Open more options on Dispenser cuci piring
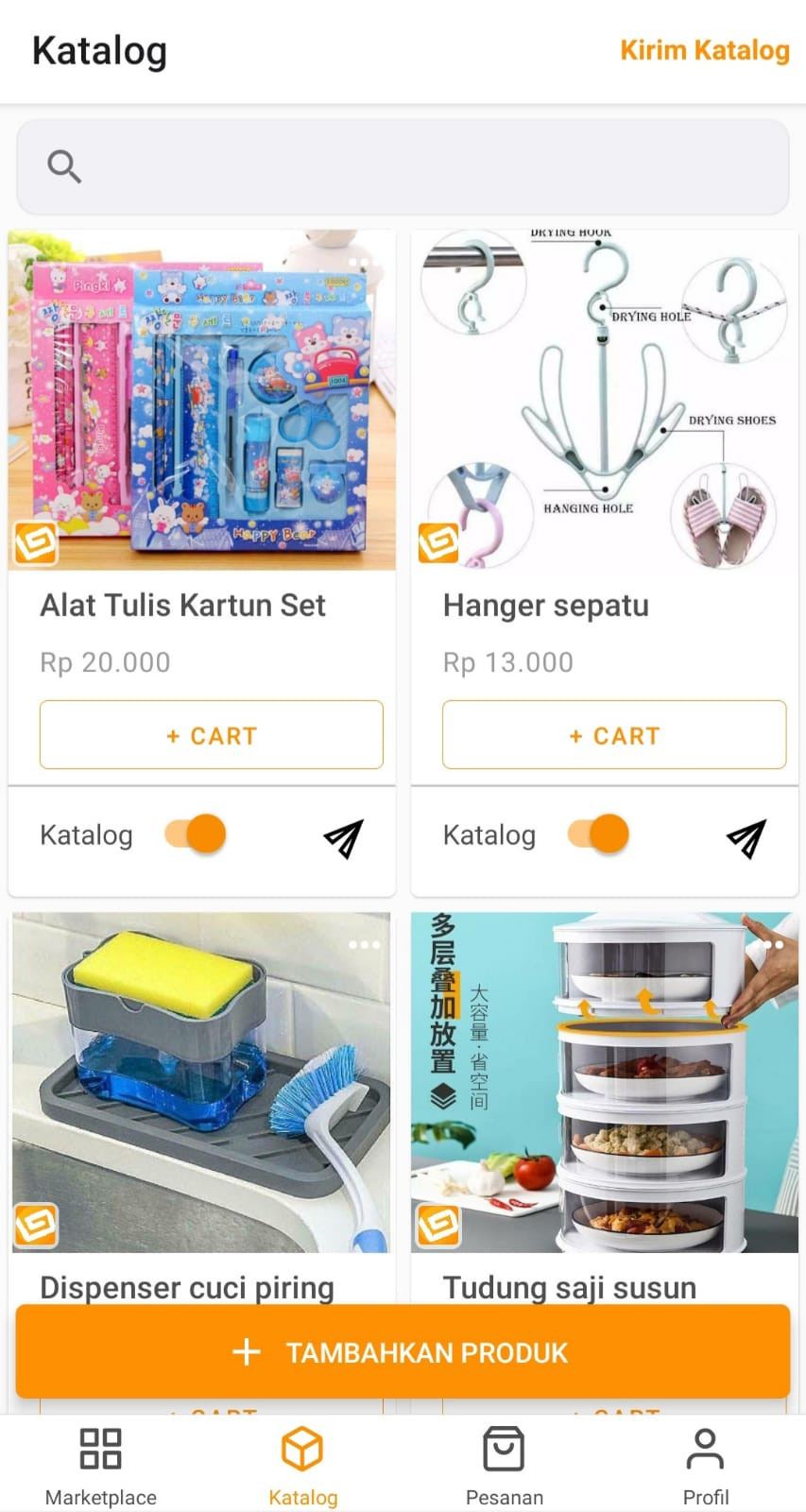The height and width of the screenshot is (1512, 806). click(364, 945)
